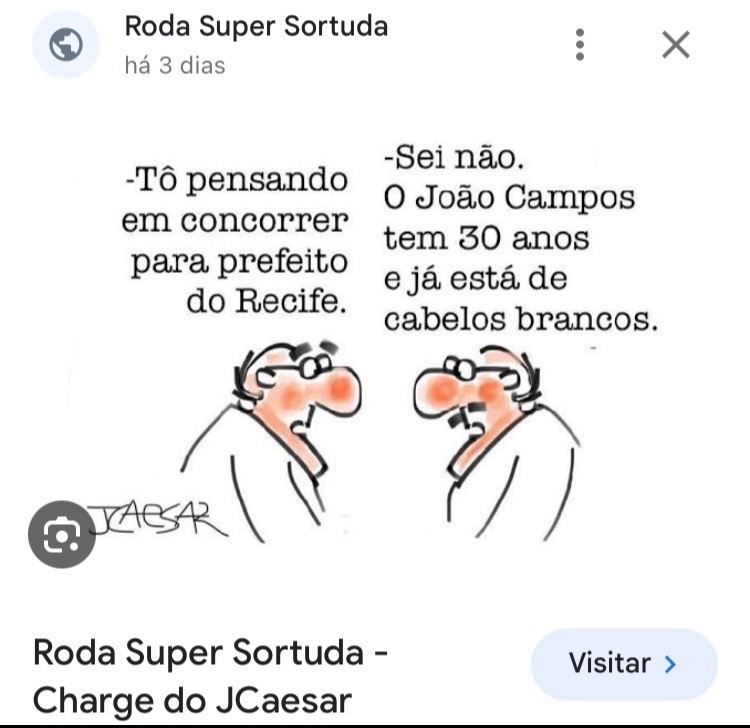The width and height of the screenshot is (750, 728).
Task: Open the three-dot overflow menu
Action: click(580, 44)
